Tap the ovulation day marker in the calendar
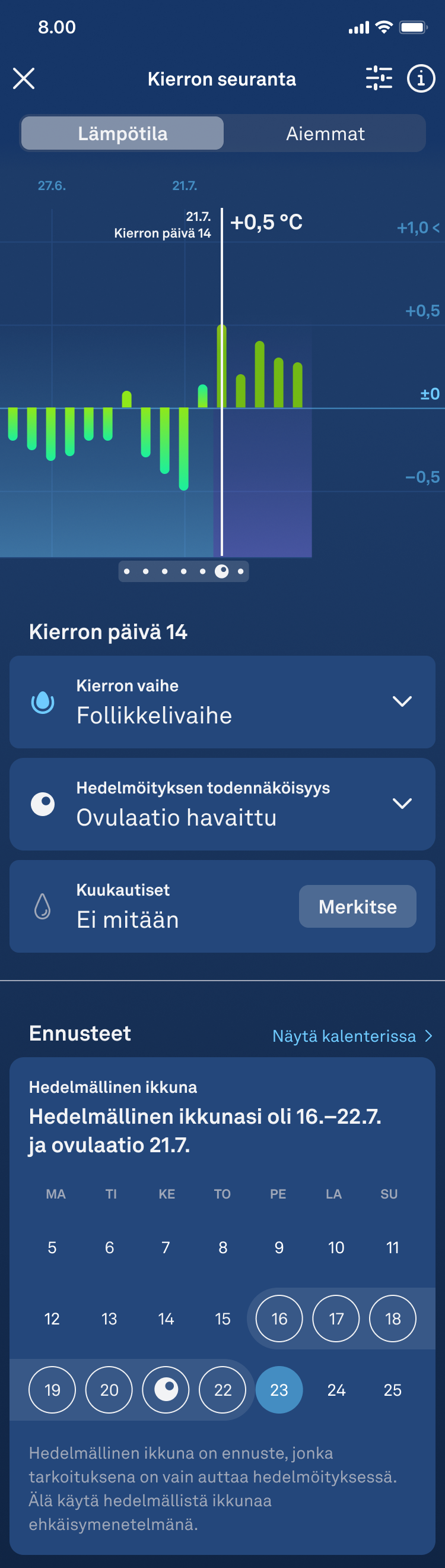Image resolution: width=445 pixels, height=1568 pixels. pos(166,1390)
